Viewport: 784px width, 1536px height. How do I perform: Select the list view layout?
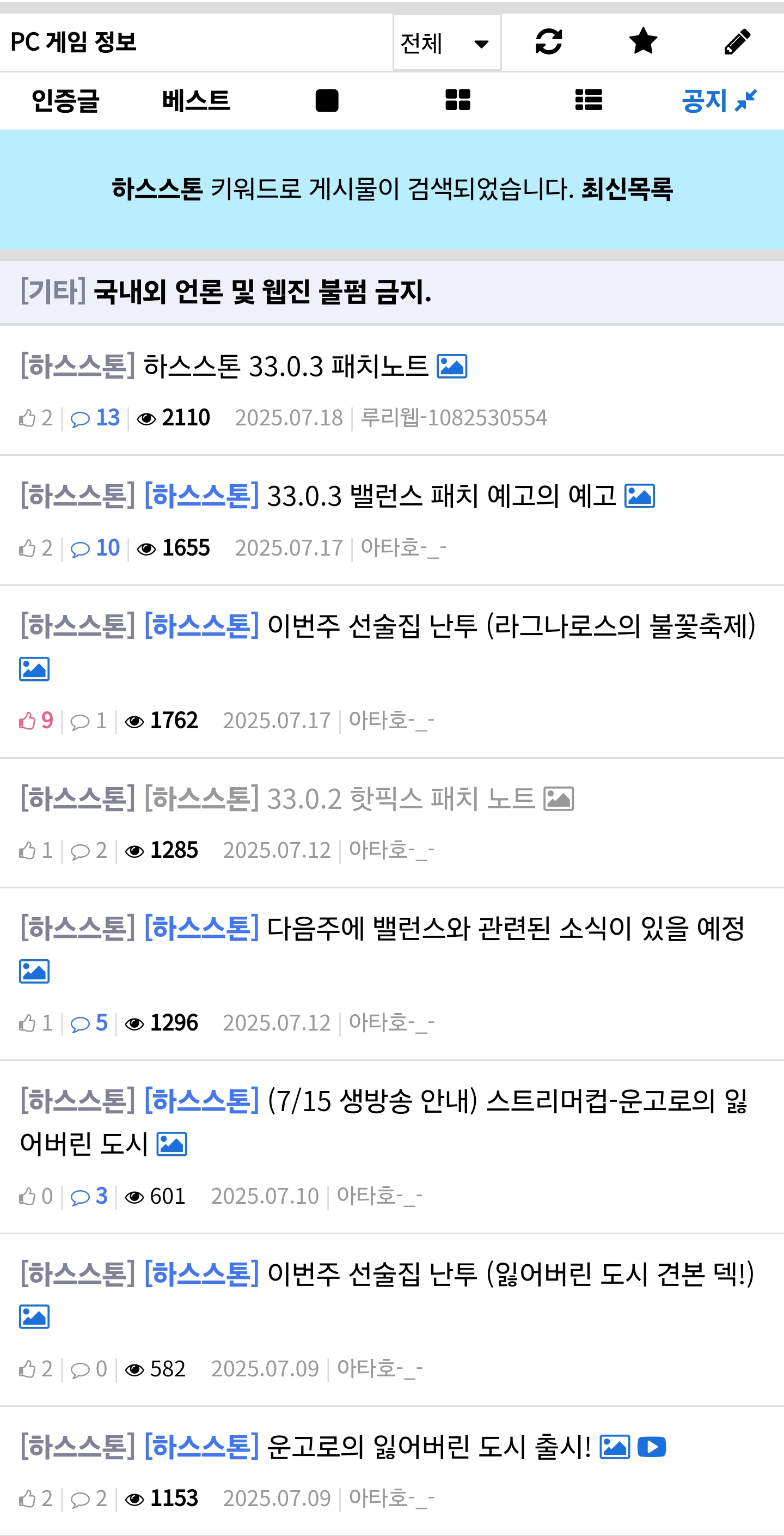pyautogui.click(x=589, y=100)
